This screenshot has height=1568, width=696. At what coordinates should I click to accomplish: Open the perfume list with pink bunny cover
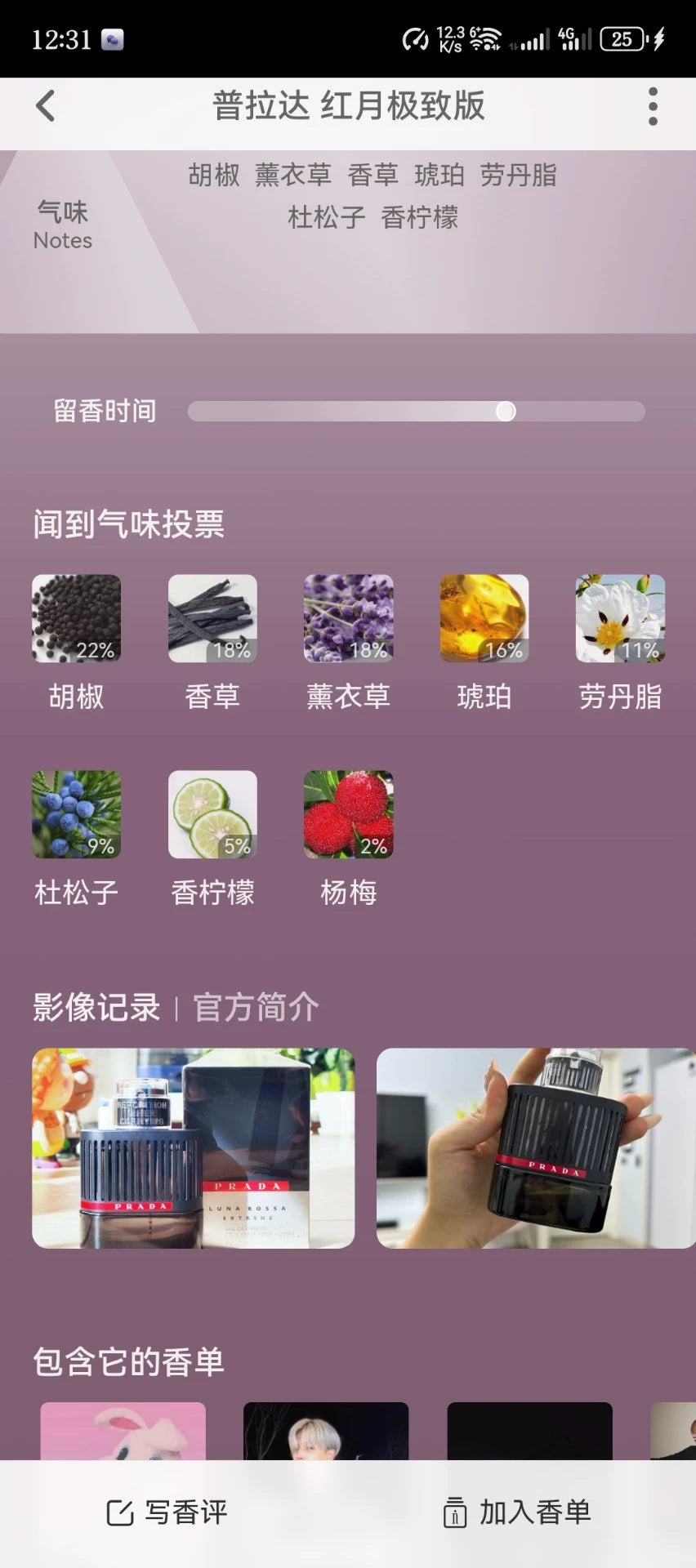point(123,1431)
